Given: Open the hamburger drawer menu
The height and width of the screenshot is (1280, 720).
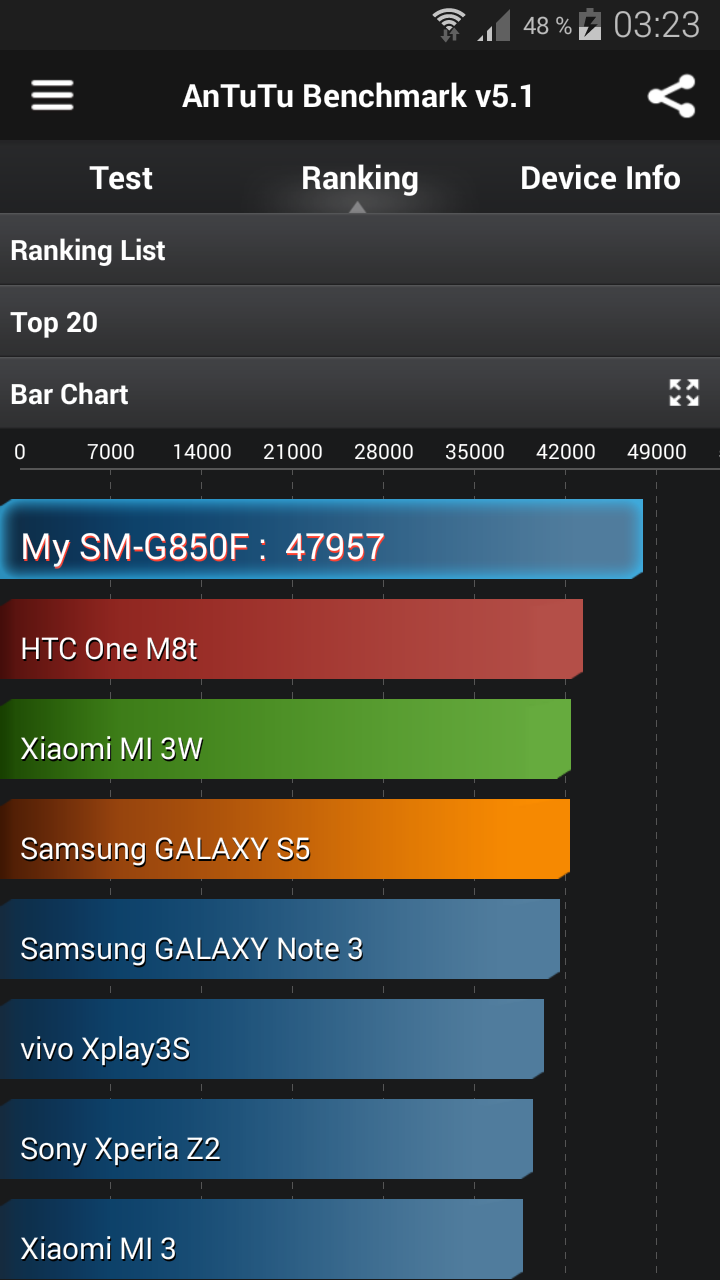Looking at the screenshot, I should tap(52, 96).
